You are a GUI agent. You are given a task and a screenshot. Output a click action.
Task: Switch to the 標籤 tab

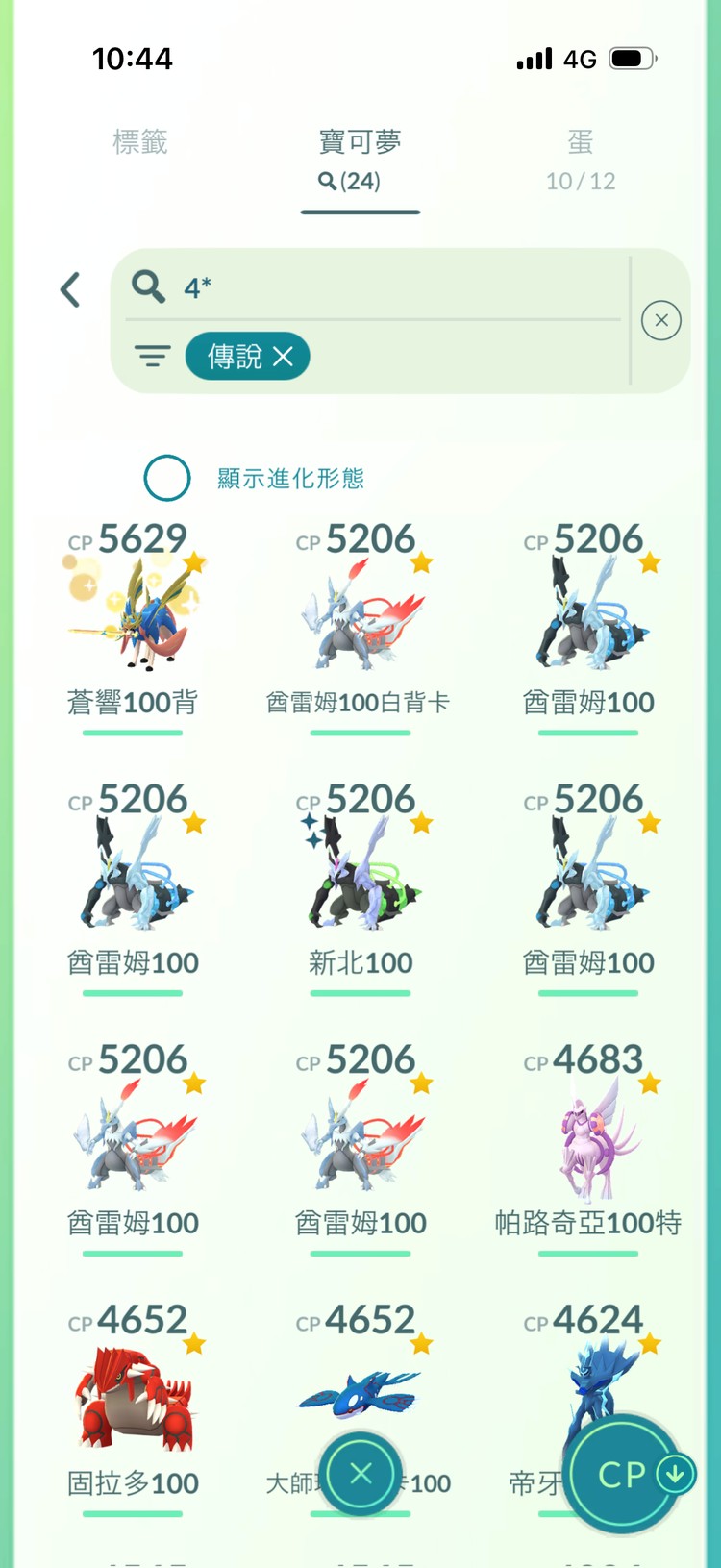tap(142, 143)
